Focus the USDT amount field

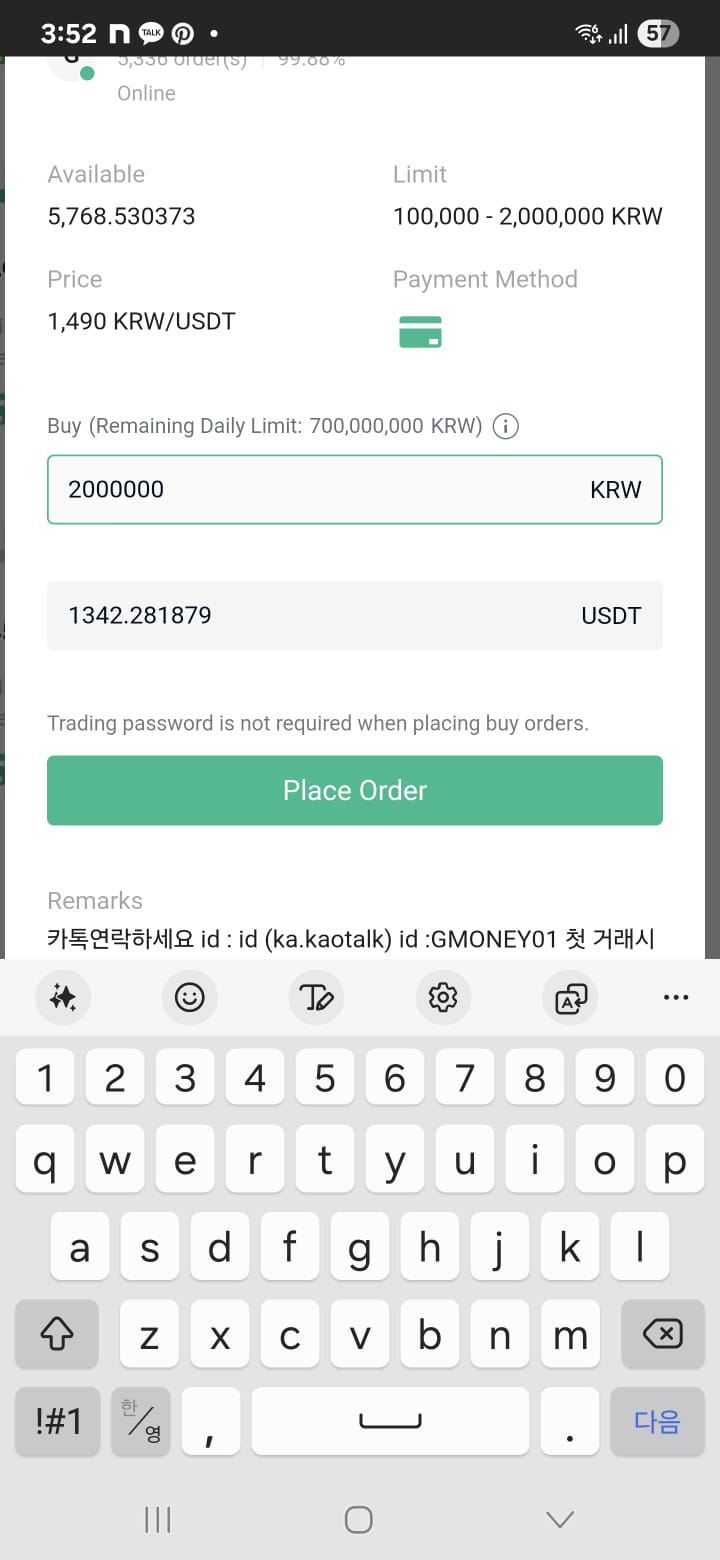(x=355, y=615)
